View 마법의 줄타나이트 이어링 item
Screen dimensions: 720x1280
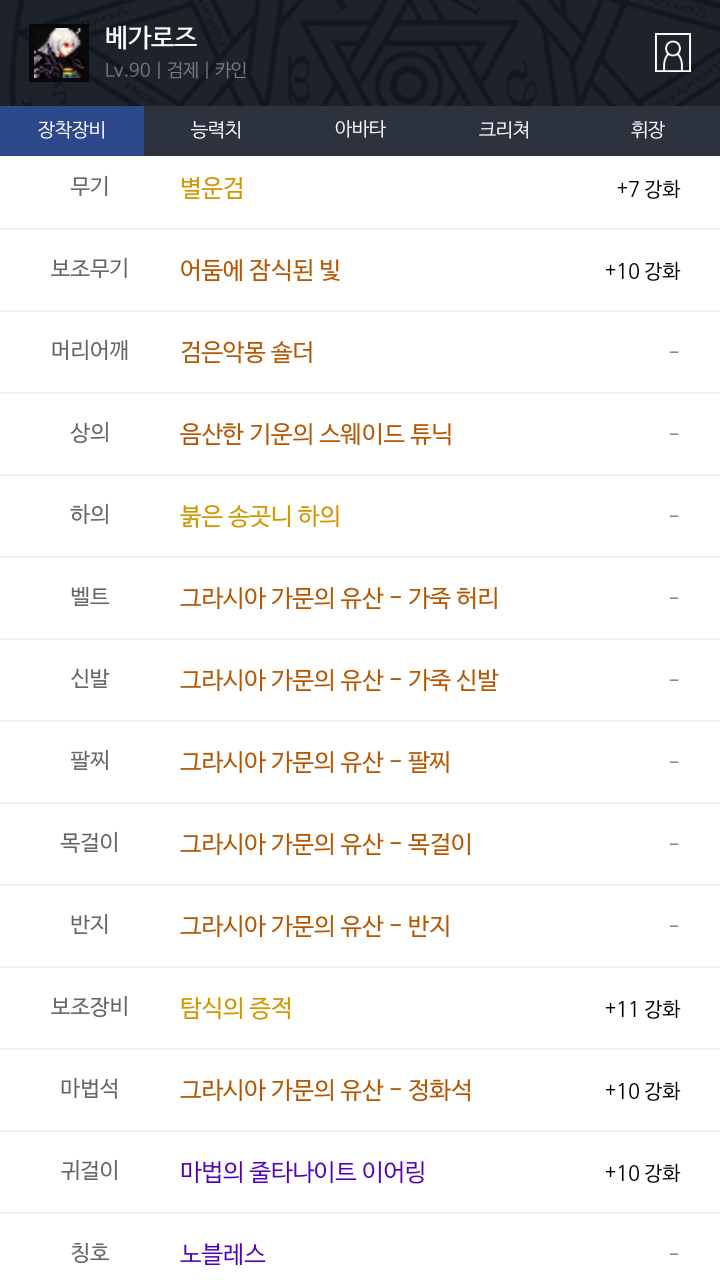pyautogui.click(x=303, y=1172)
